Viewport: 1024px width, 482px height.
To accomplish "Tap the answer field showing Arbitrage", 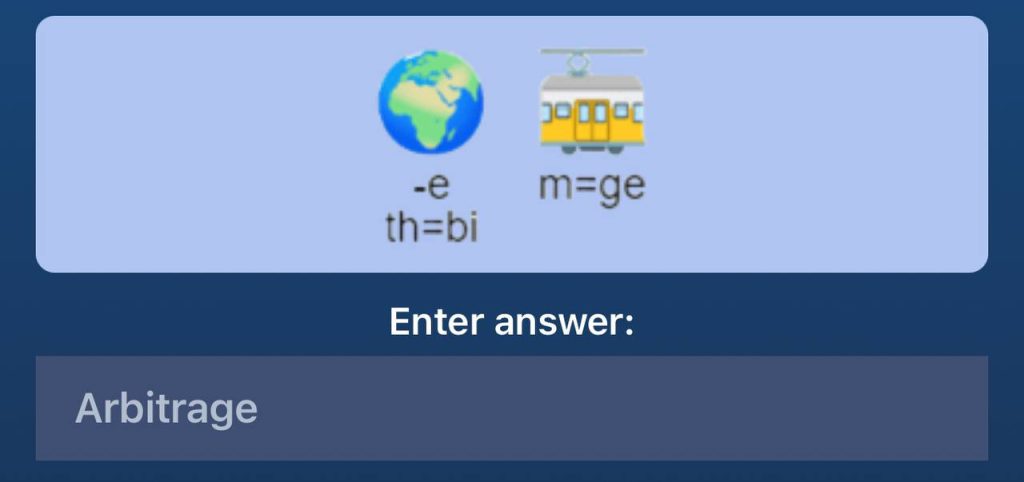I will tap(511, 408).
